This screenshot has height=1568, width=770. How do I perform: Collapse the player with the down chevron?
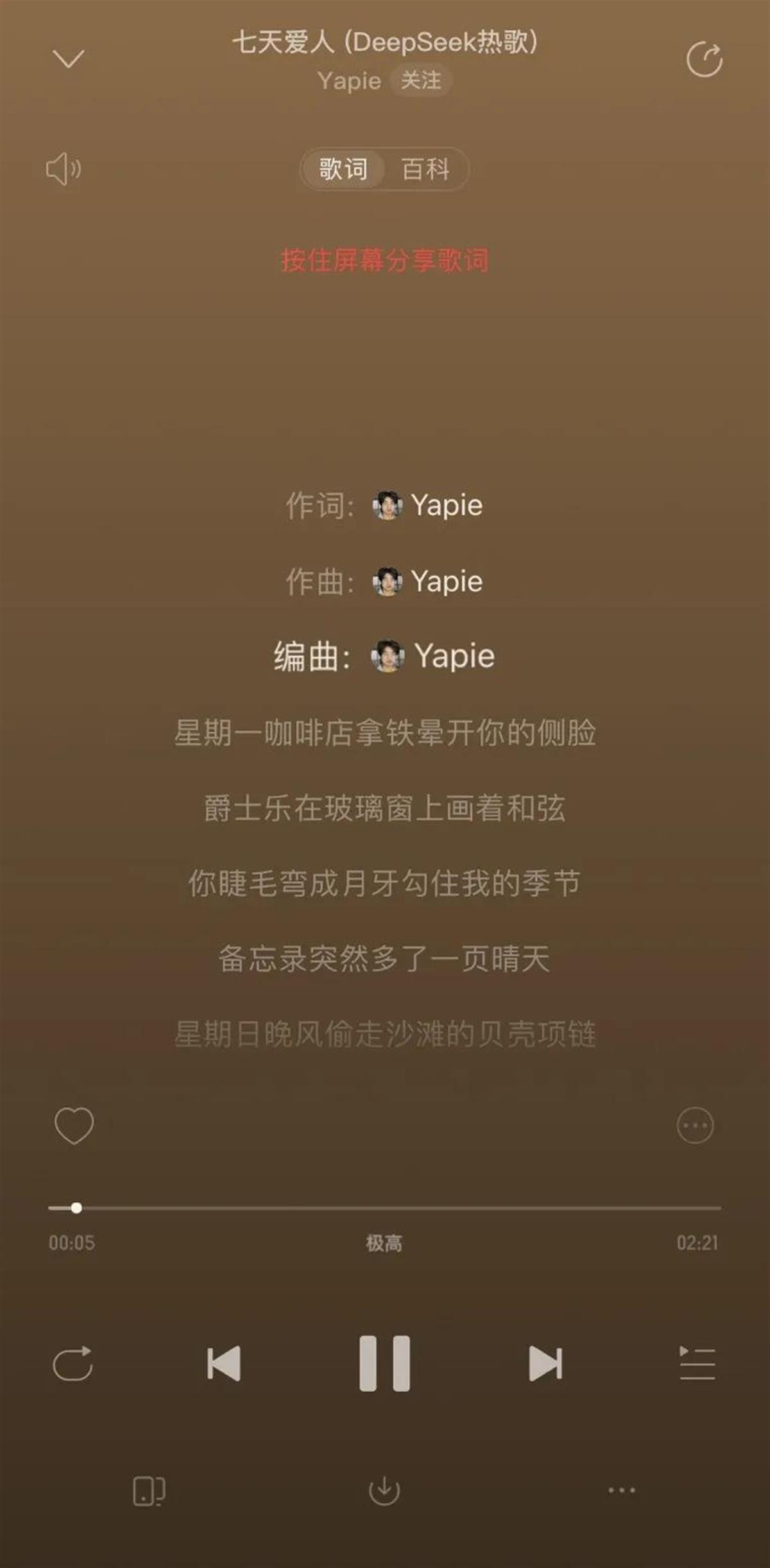(x=68, y=59)
